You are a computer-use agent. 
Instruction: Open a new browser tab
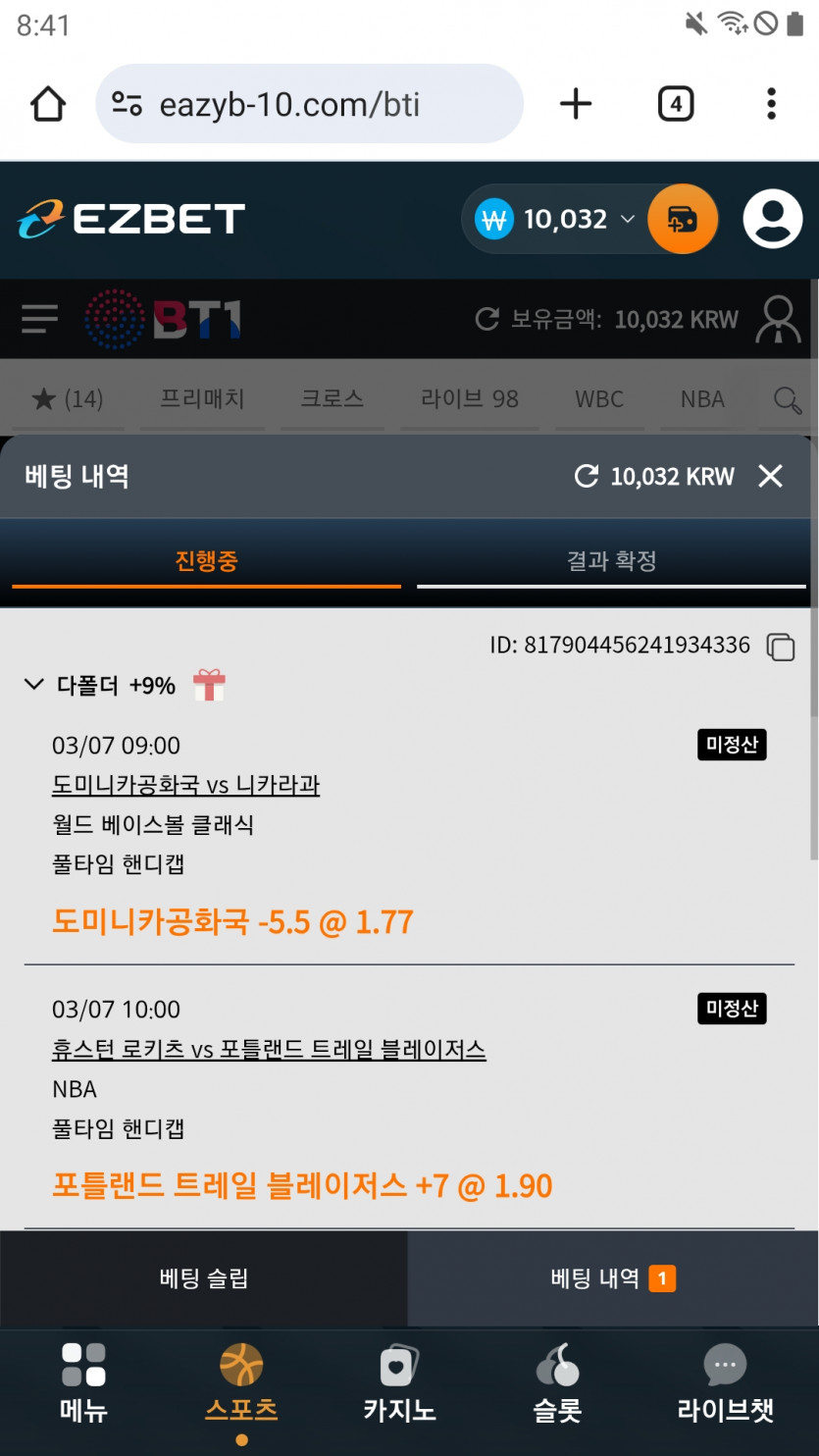pos(576,104)
